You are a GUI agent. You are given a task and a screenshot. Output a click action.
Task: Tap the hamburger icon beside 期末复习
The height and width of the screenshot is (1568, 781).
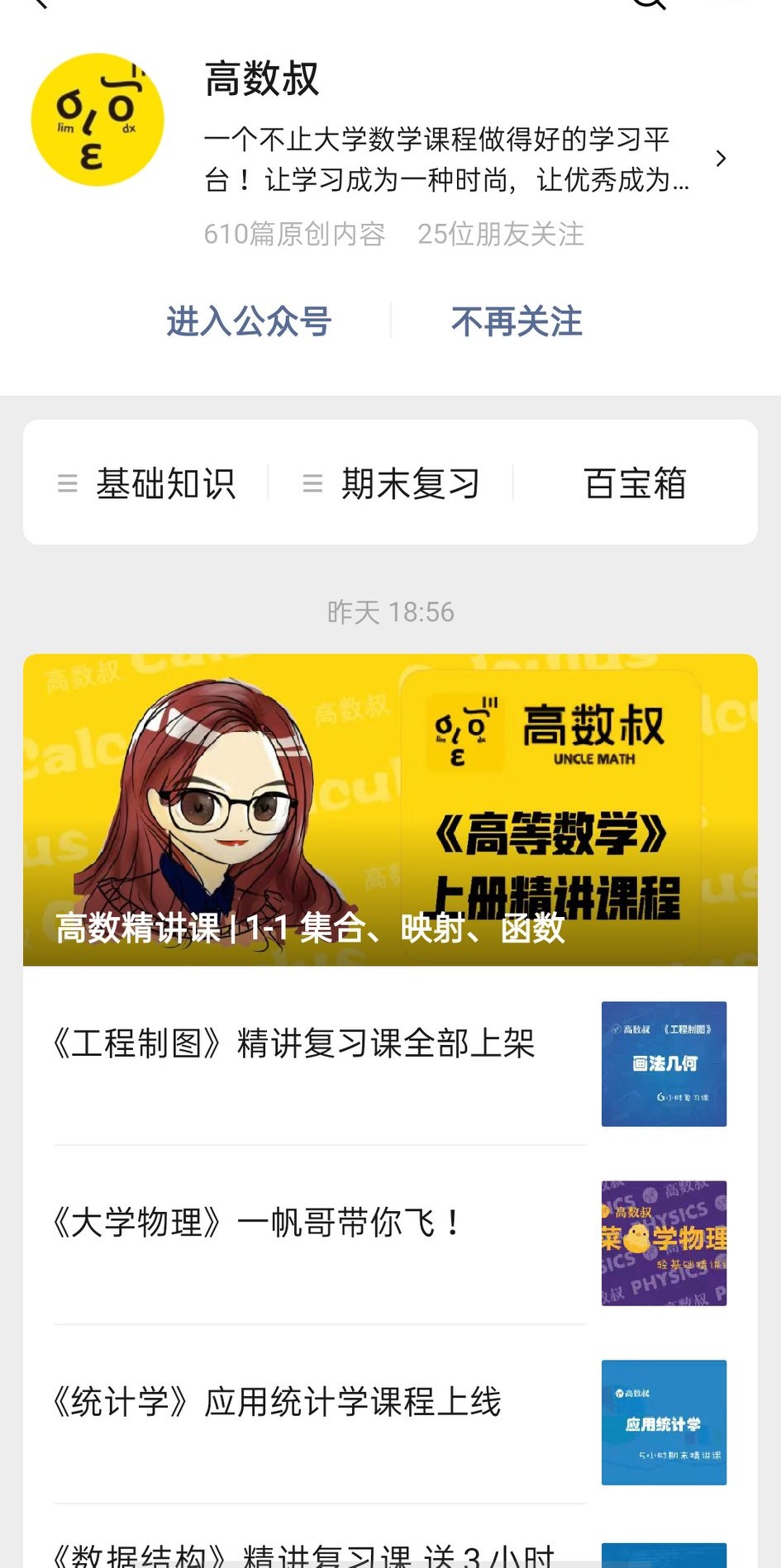[x=312, y=483]
